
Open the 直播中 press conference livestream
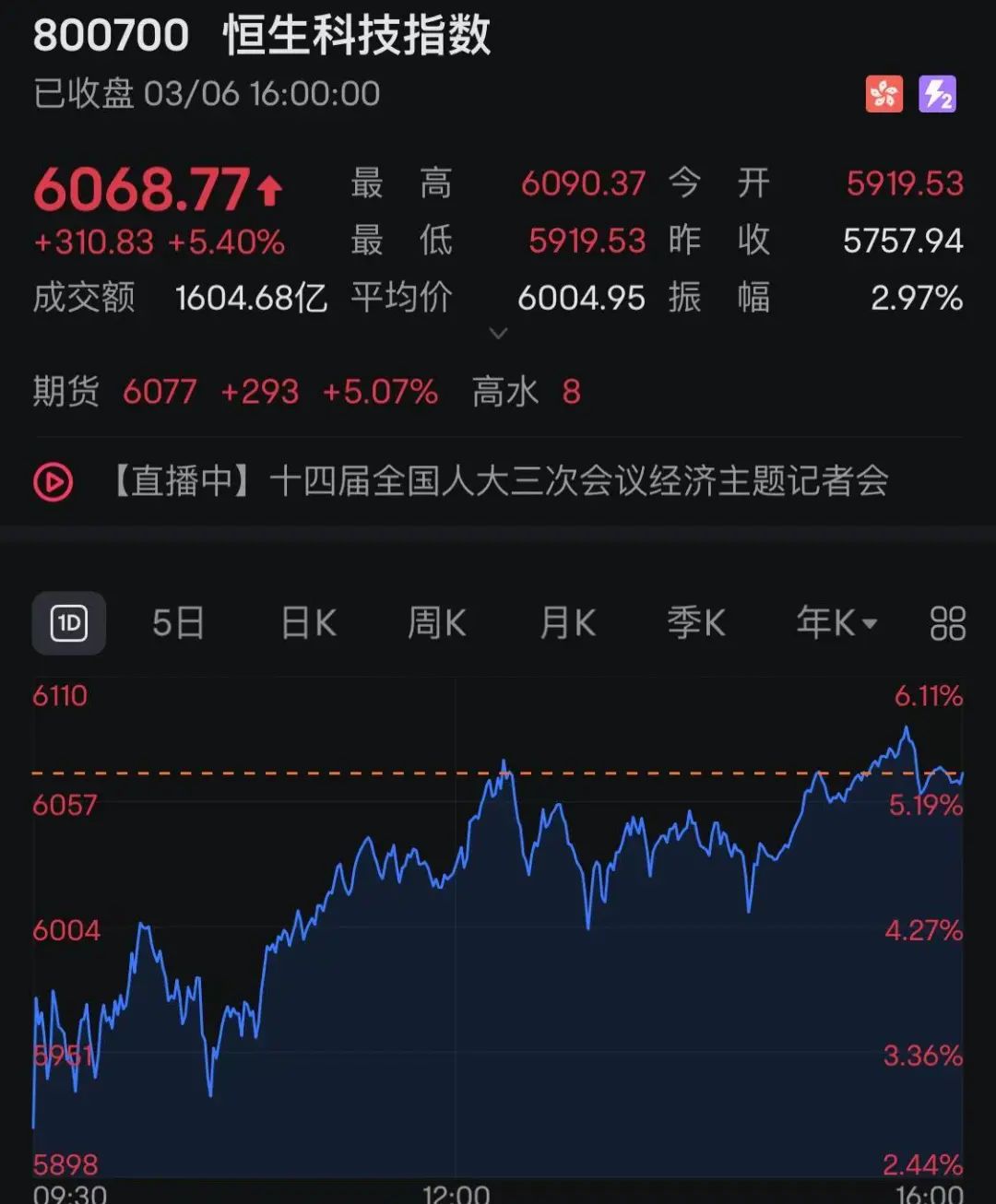tap(498, 481)
